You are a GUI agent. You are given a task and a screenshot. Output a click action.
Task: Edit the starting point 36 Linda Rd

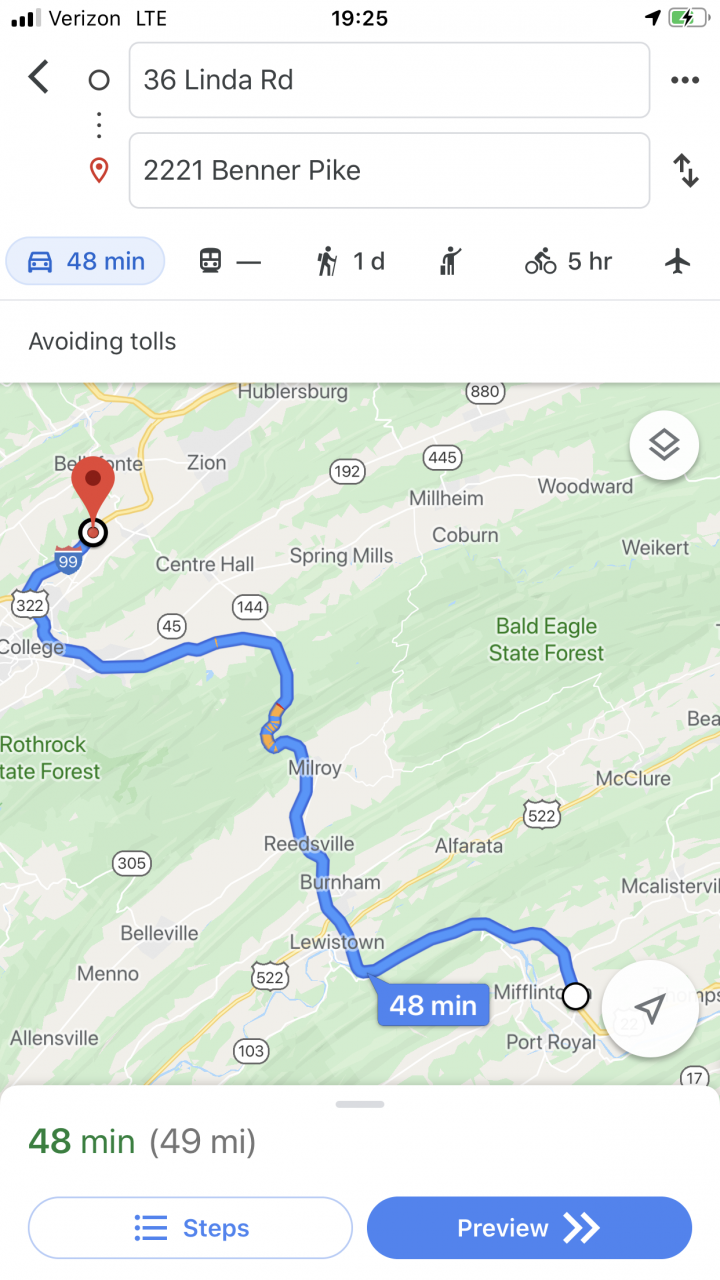389,80
